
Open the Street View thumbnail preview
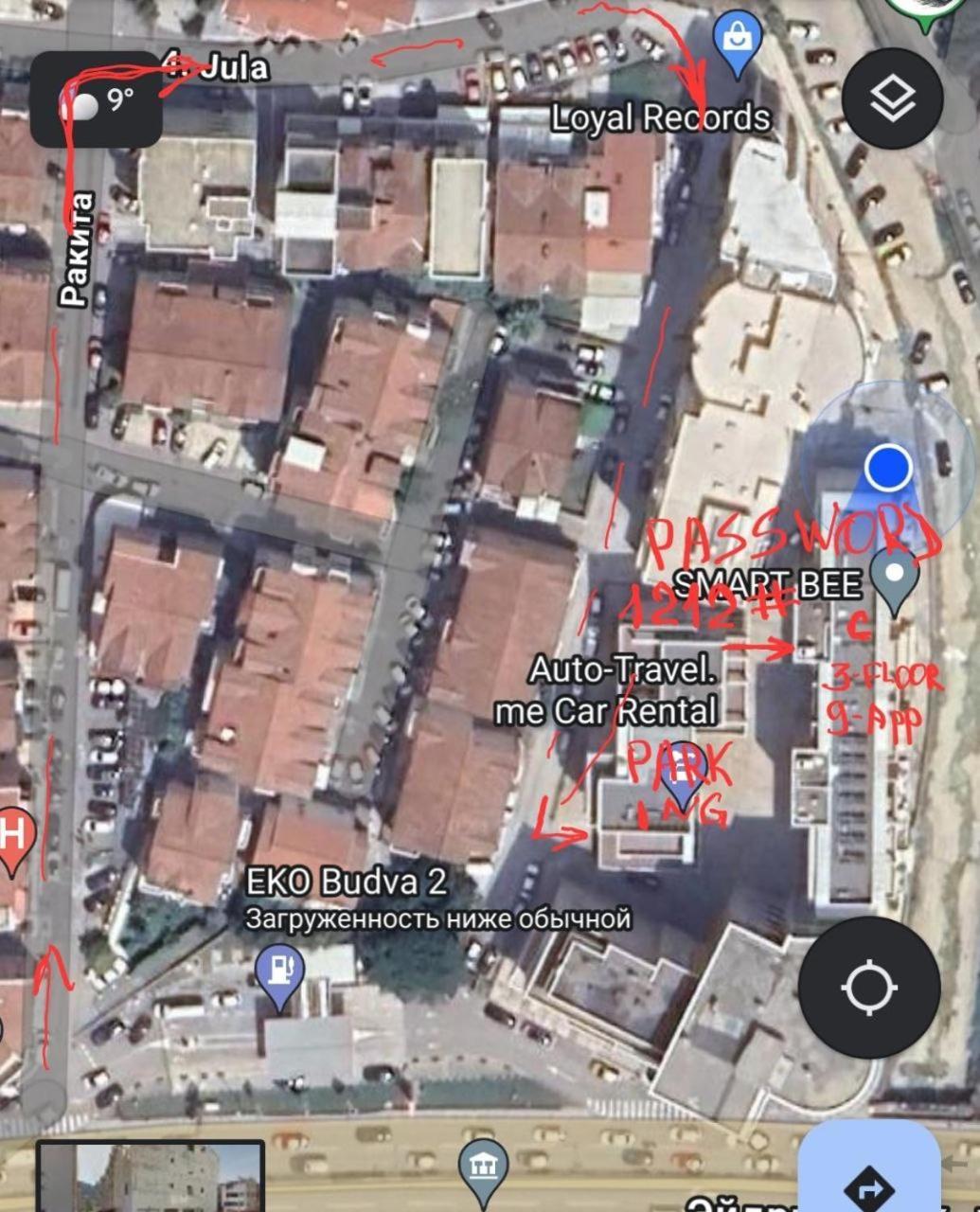pos(151,1177)
